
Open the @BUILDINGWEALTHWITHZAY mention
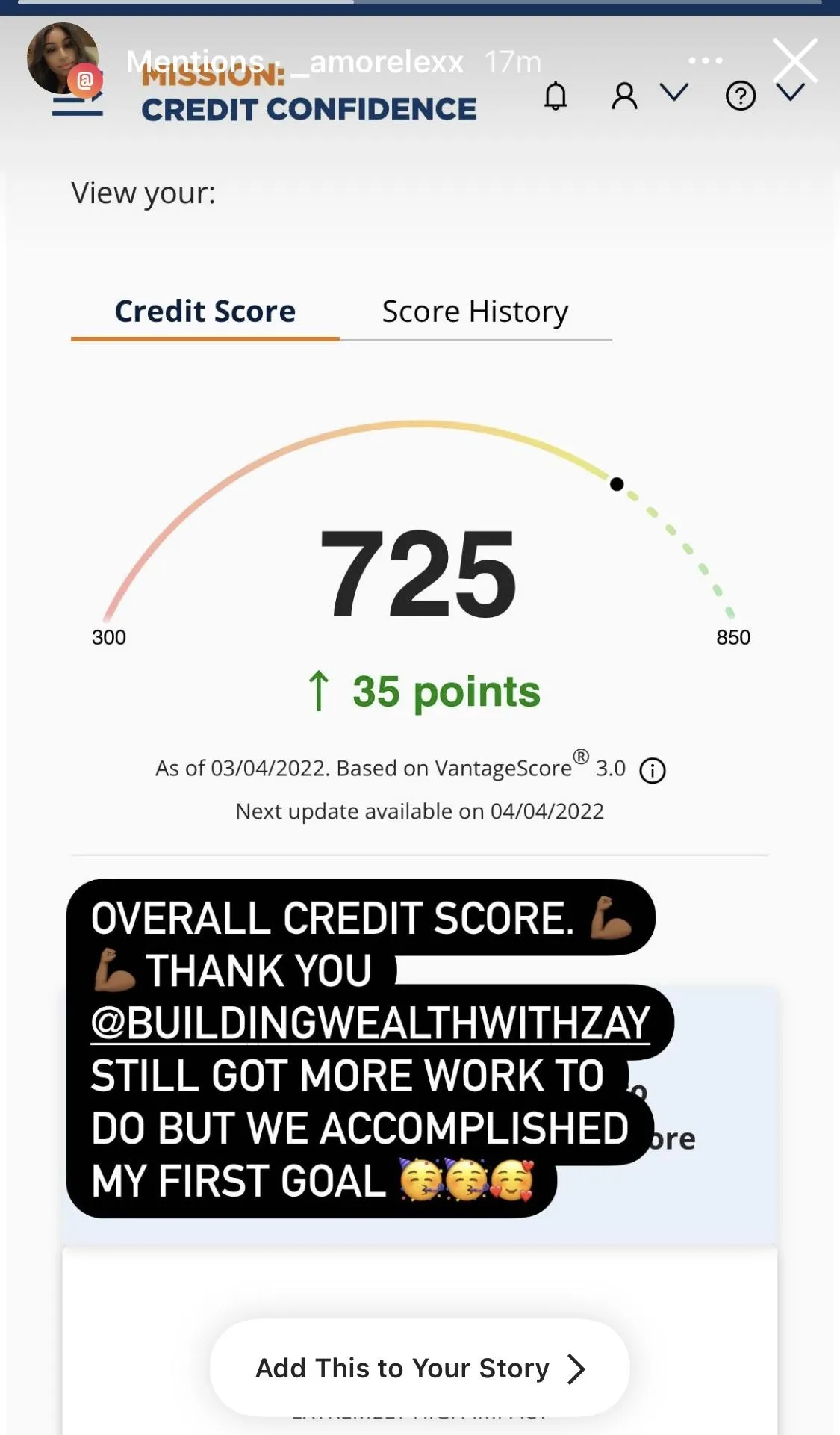tap(370, 1023)
